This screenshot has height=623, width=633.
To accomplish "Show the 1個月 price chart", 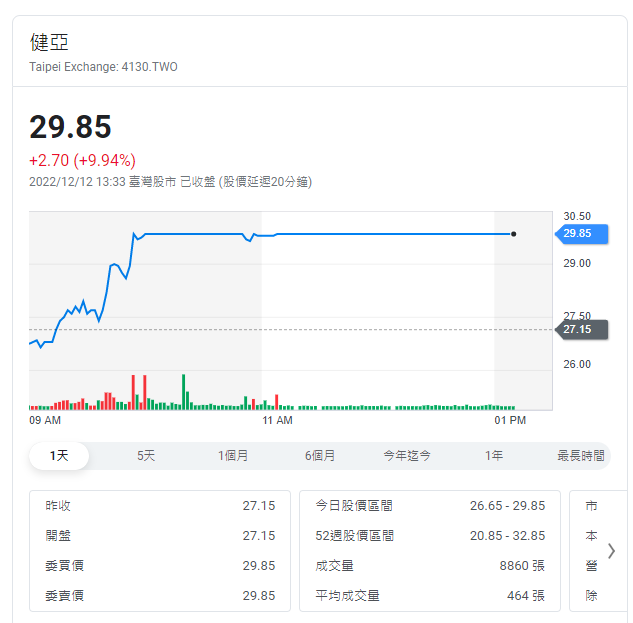I will (233, 456).
